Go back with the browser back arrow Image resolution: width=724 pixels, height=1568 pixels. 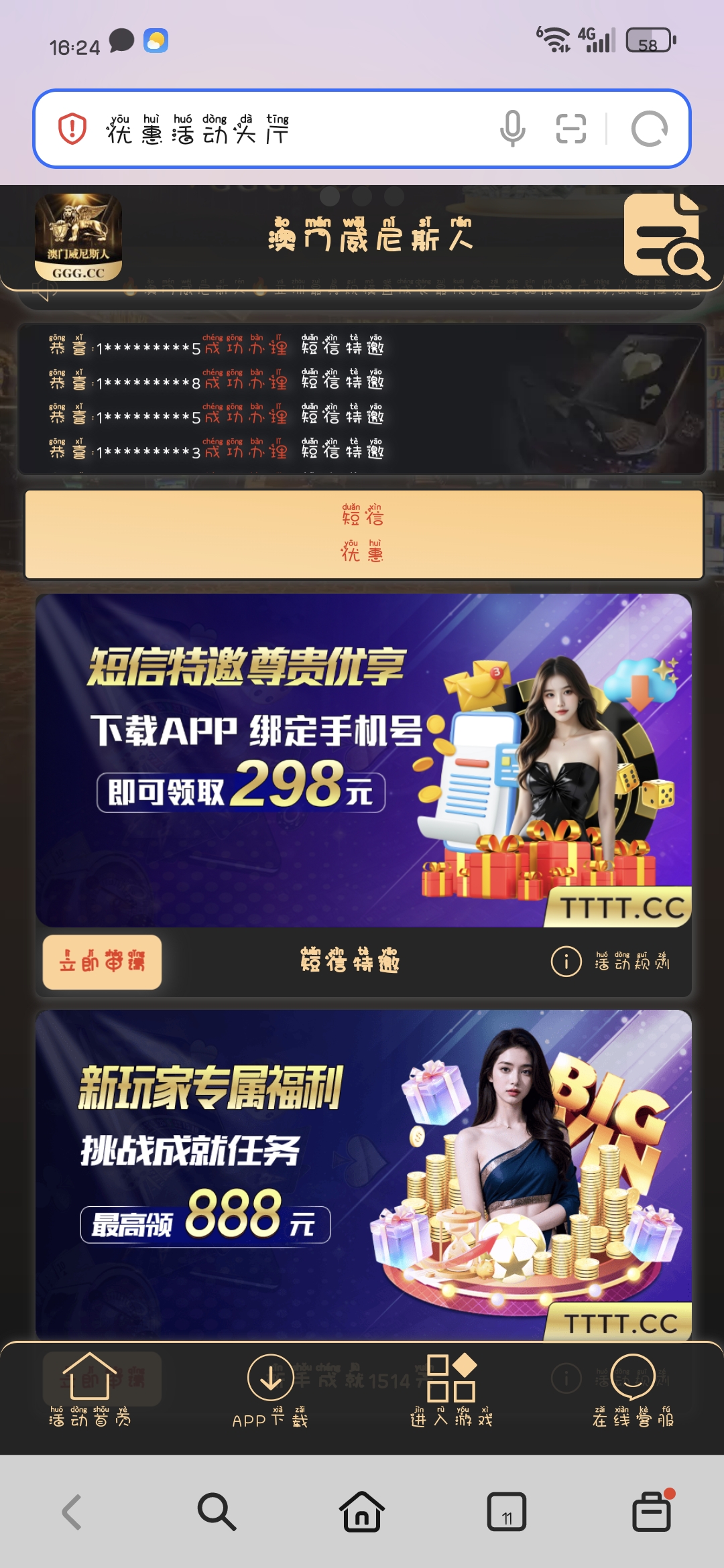pos(72,1512)
